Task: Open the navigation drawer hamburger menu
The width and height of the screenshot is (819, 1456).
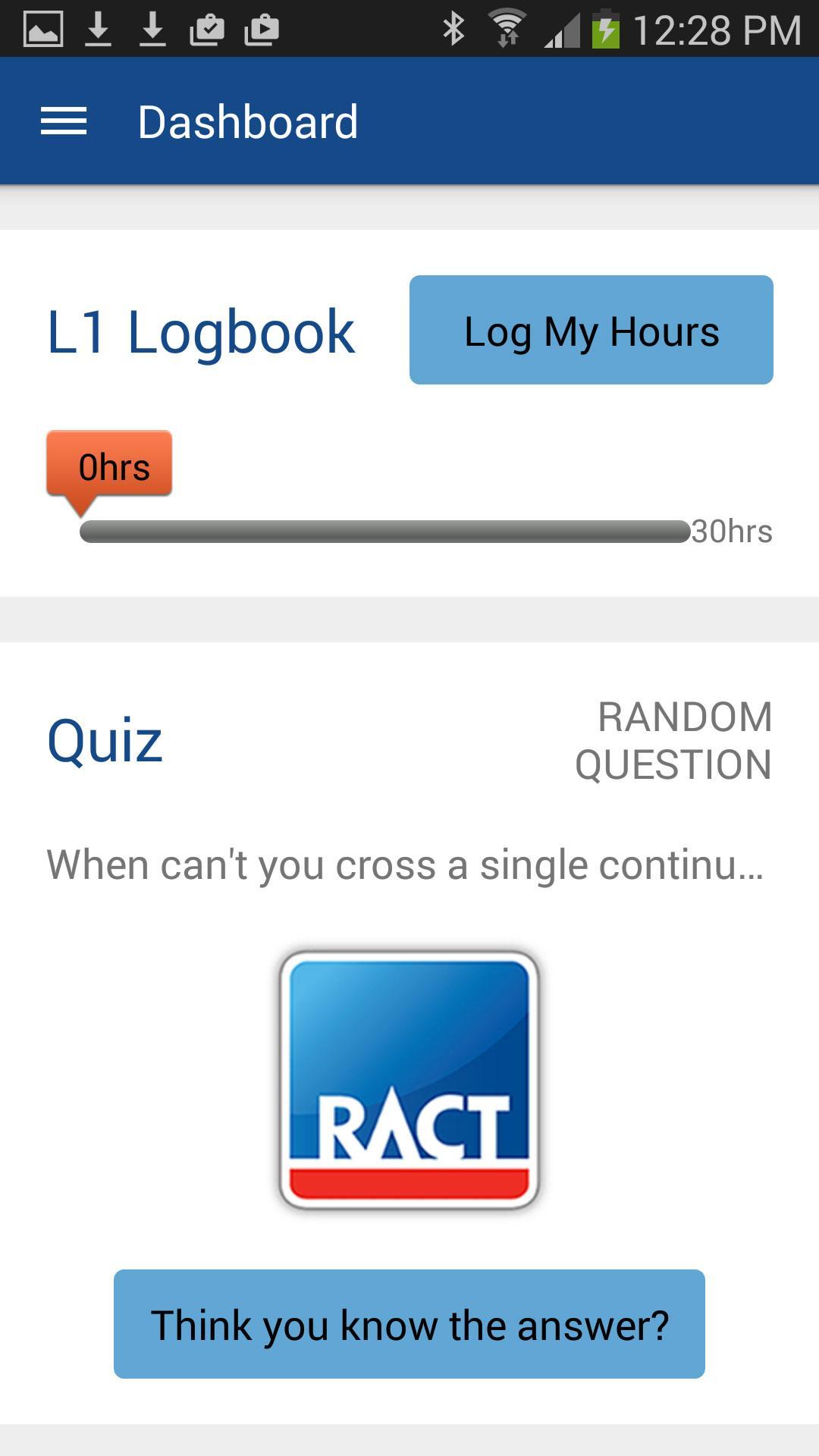Action: (x=64, y=121)
